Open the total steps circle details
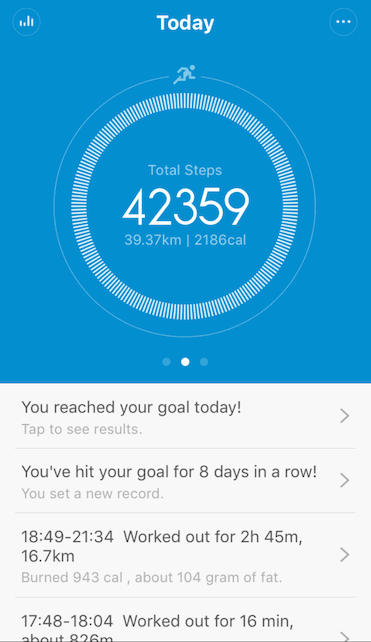 coord(185,207)
